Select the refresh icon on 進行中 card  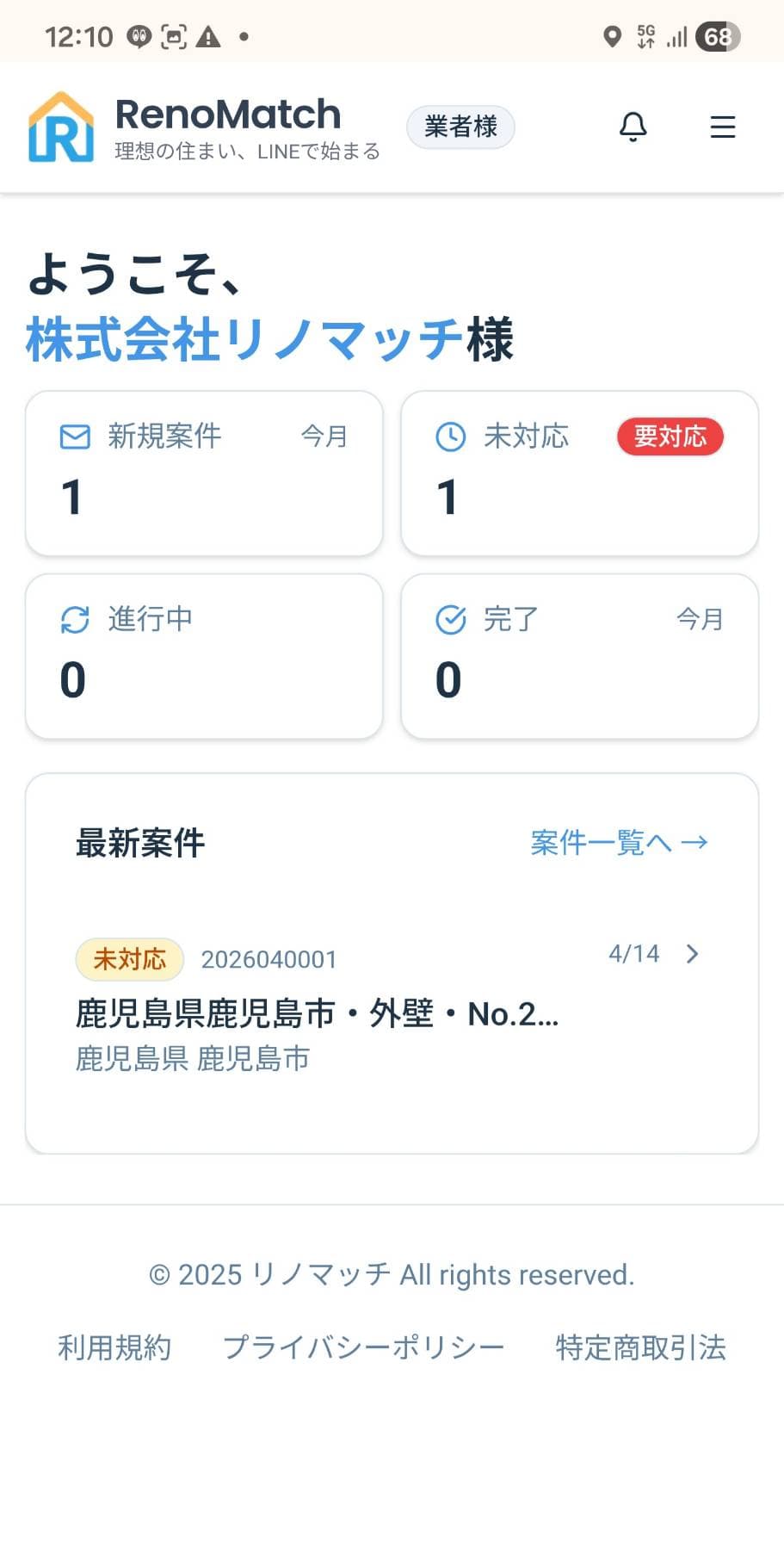[x=75, y=619]
